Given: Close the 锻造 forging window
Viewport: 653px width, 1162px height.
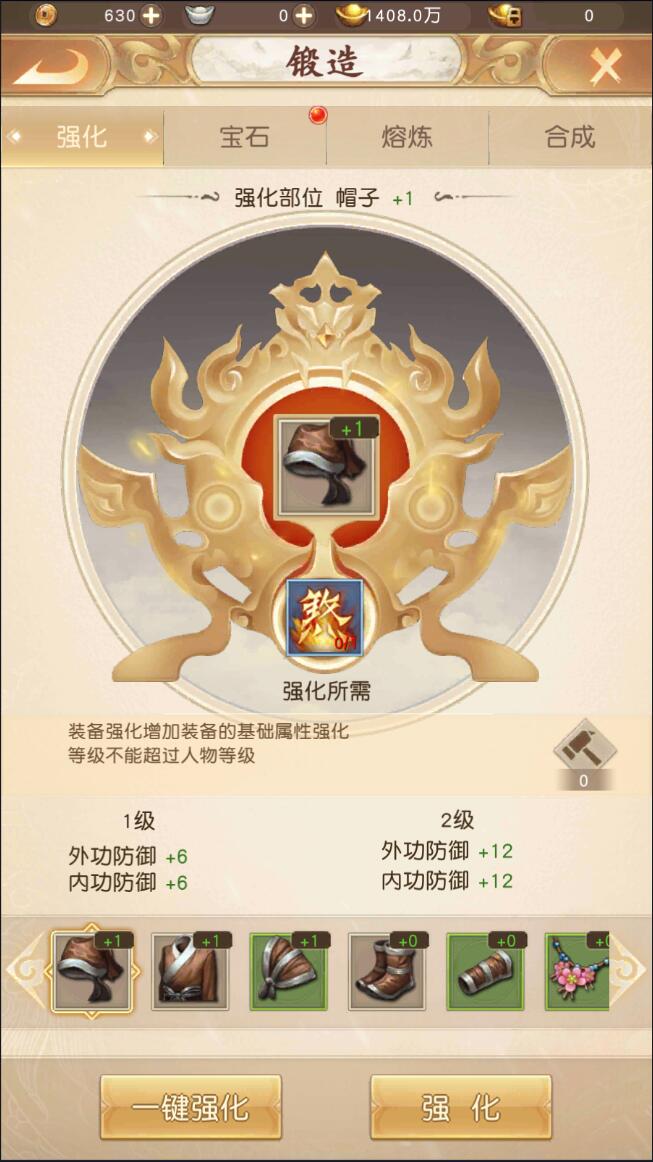Looking at the screenshot, I should (604, 67).
